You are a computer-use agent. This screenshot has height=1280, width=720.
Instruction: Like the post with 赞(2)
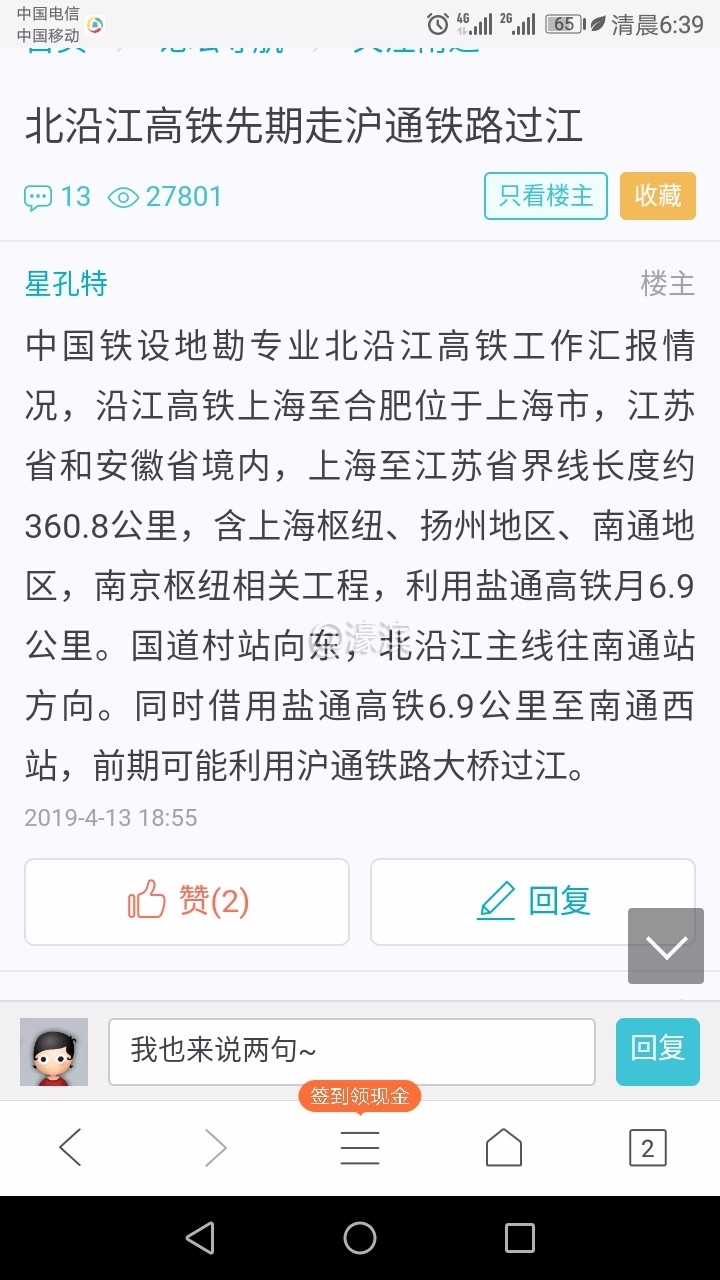pyautogui.click(x=187, y=901)
